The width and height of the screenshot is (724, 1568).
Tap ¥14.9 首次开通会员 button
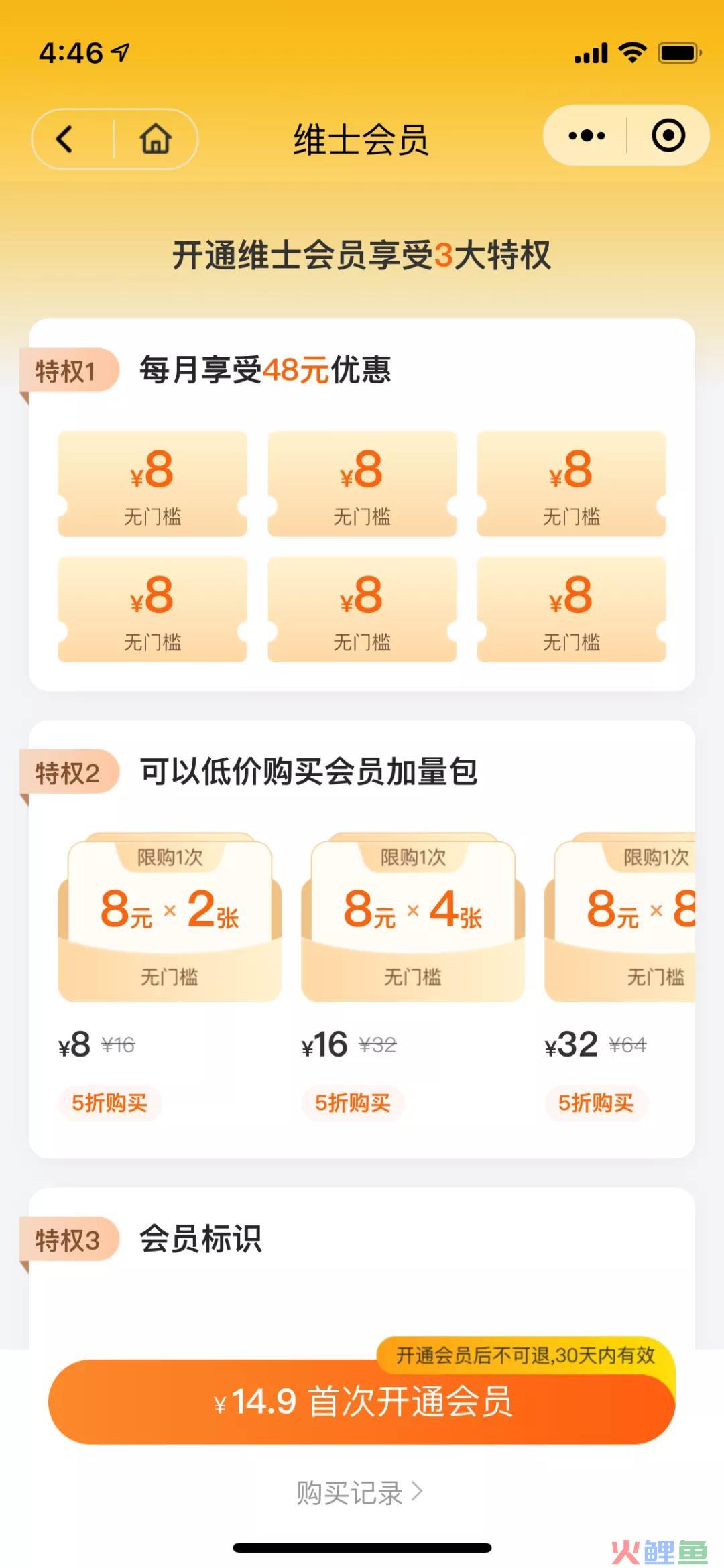[x=362, y=1402]
